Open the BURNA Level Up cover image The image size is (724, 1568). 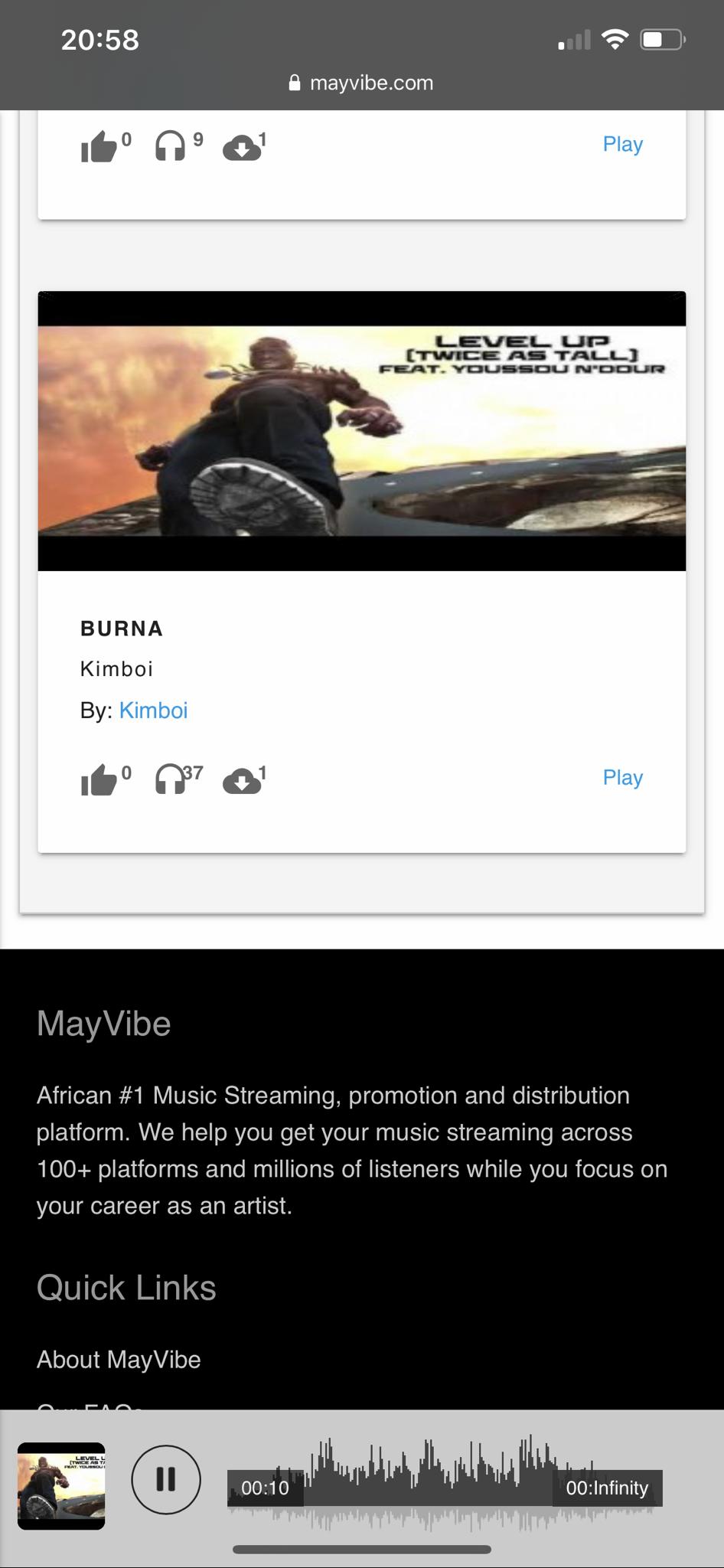[362, 431]
